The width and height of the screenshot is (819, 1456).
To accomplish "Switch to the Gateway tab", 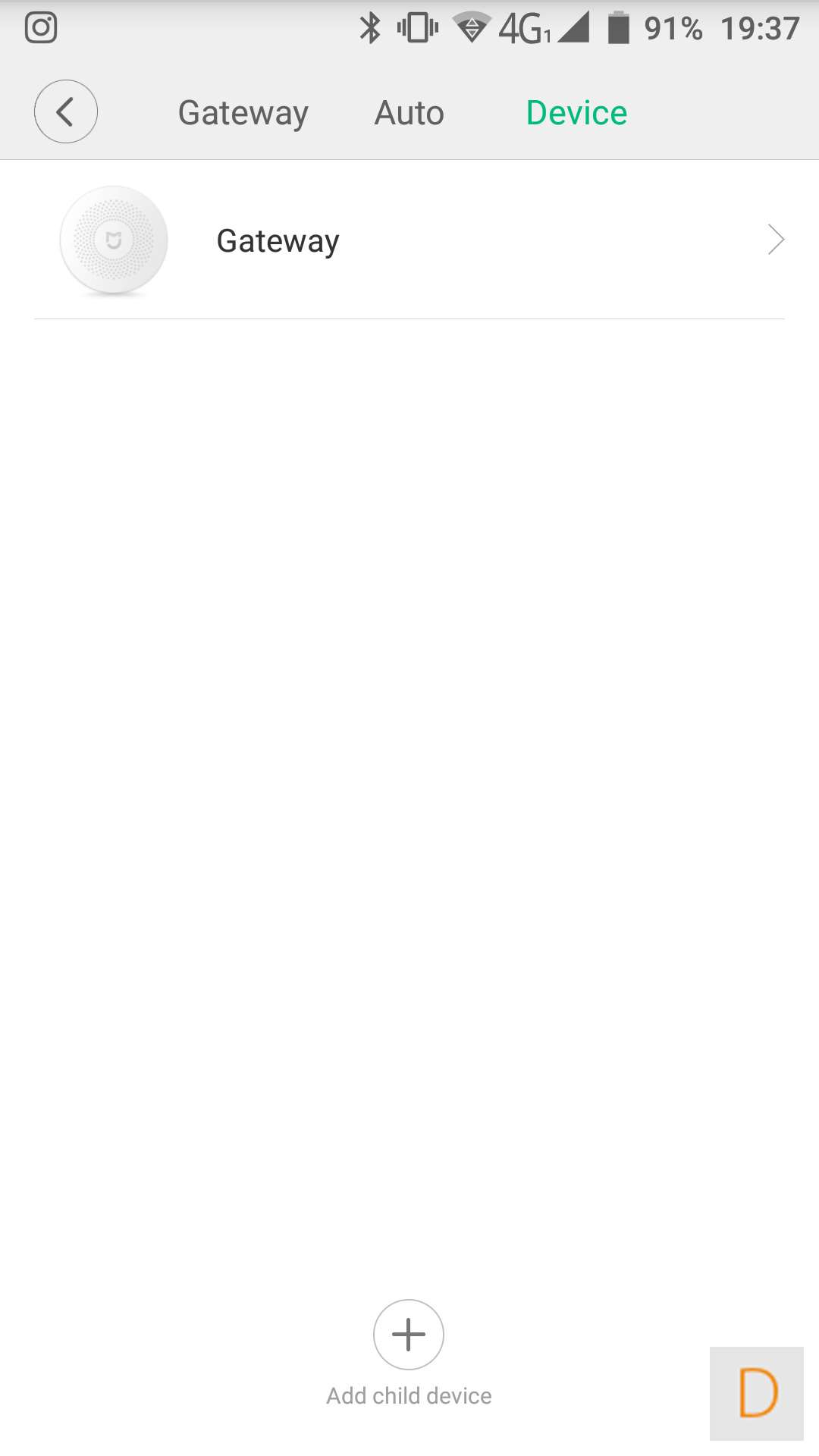I will tap(243, 113).
